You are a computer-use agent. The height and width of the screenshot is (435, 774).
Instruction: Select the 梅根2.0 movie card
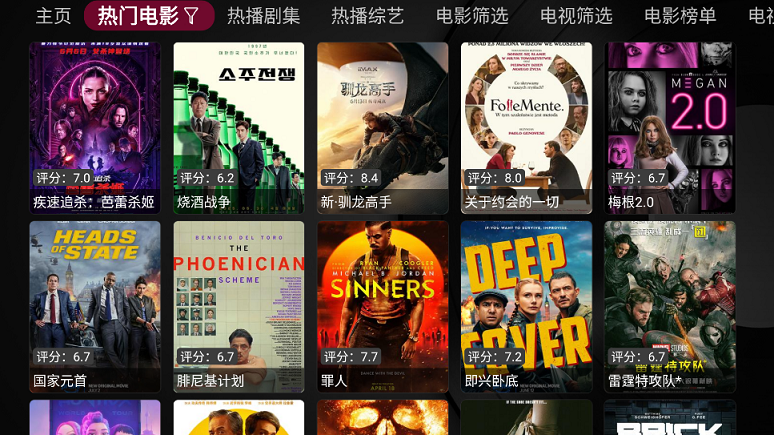pos(670,127)
